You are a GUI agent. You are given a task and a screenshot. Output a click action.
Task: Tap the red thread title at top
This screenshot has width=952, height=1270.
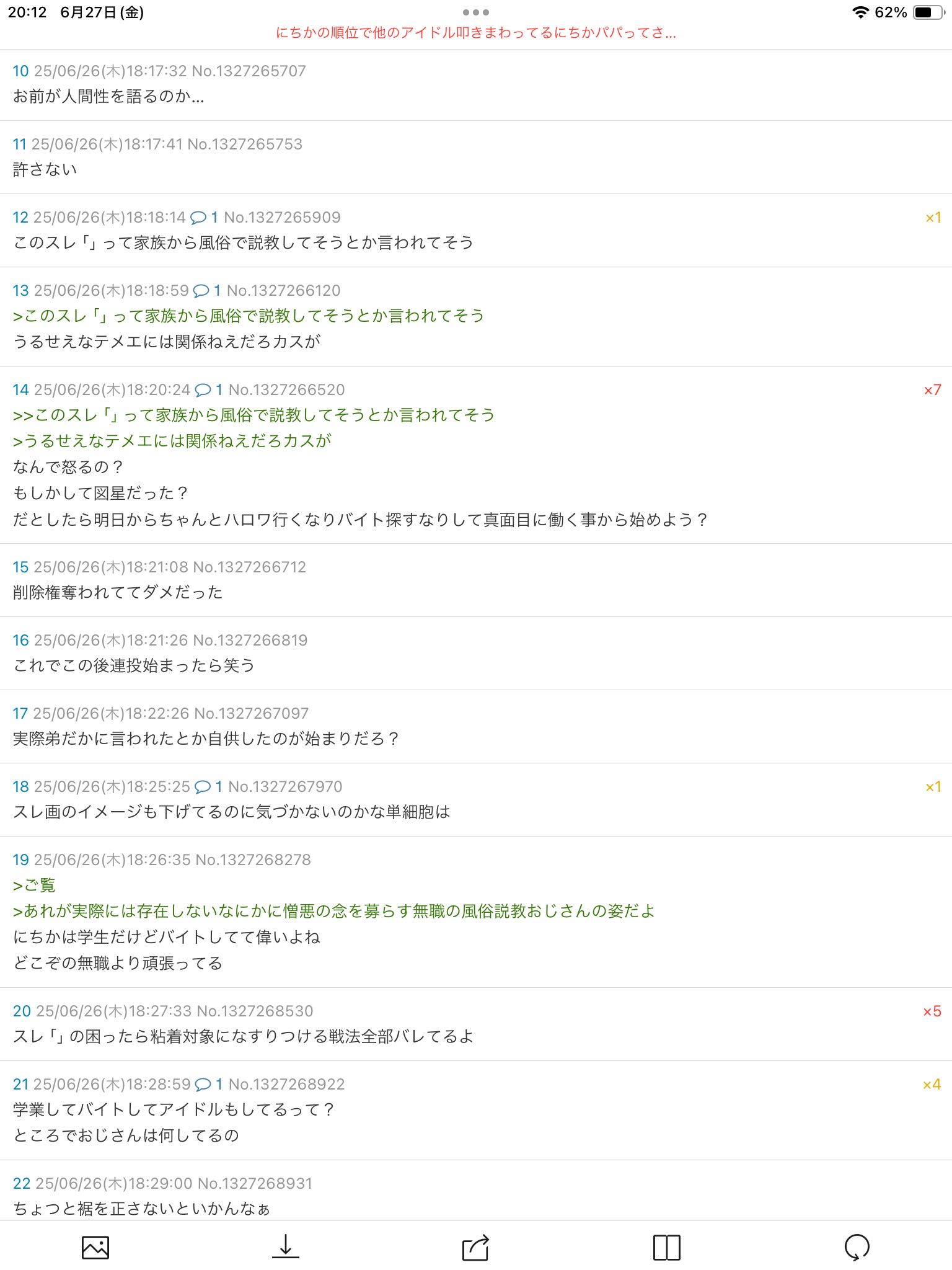[475, 33]
